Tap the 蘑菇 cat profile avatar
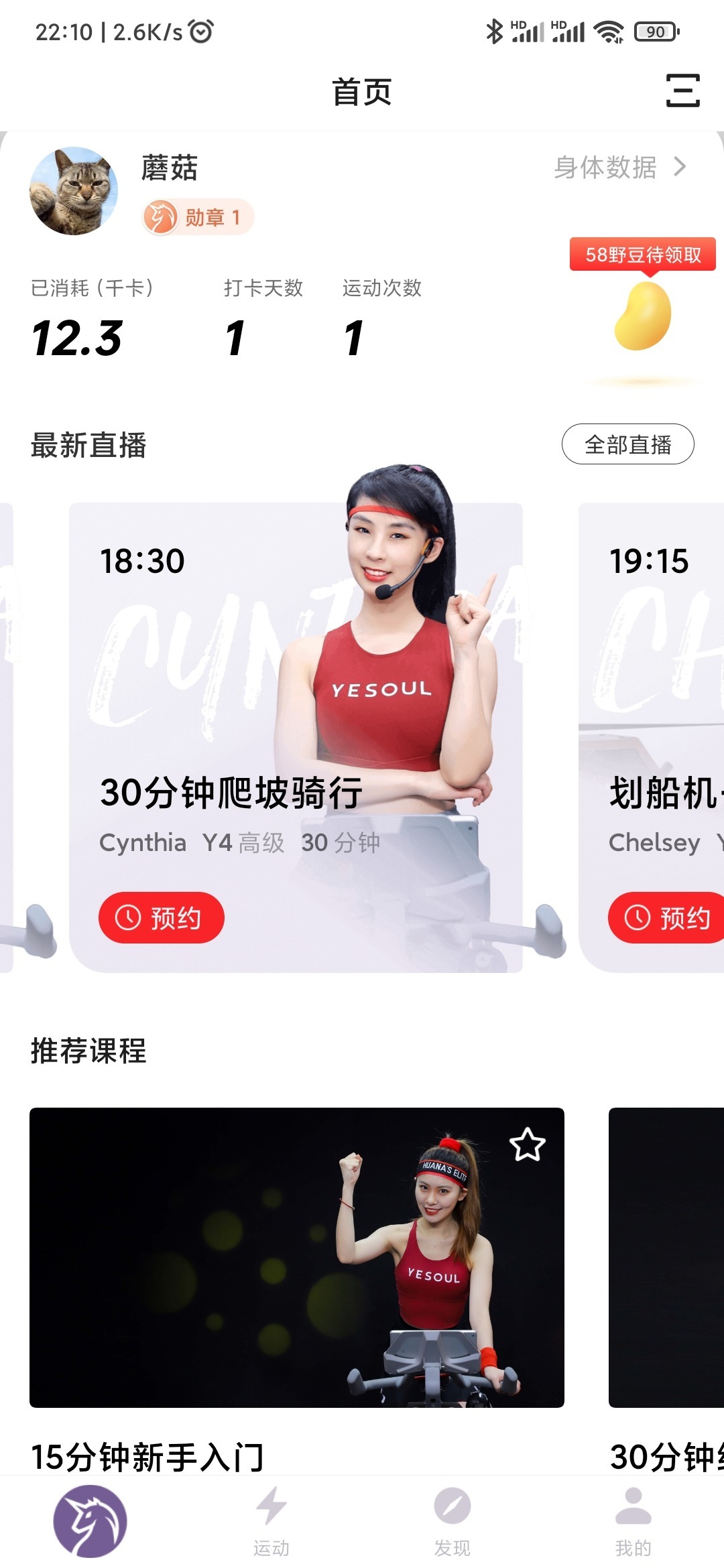The height and width of the screenshot is (1568, 724). tap(74, 191)
